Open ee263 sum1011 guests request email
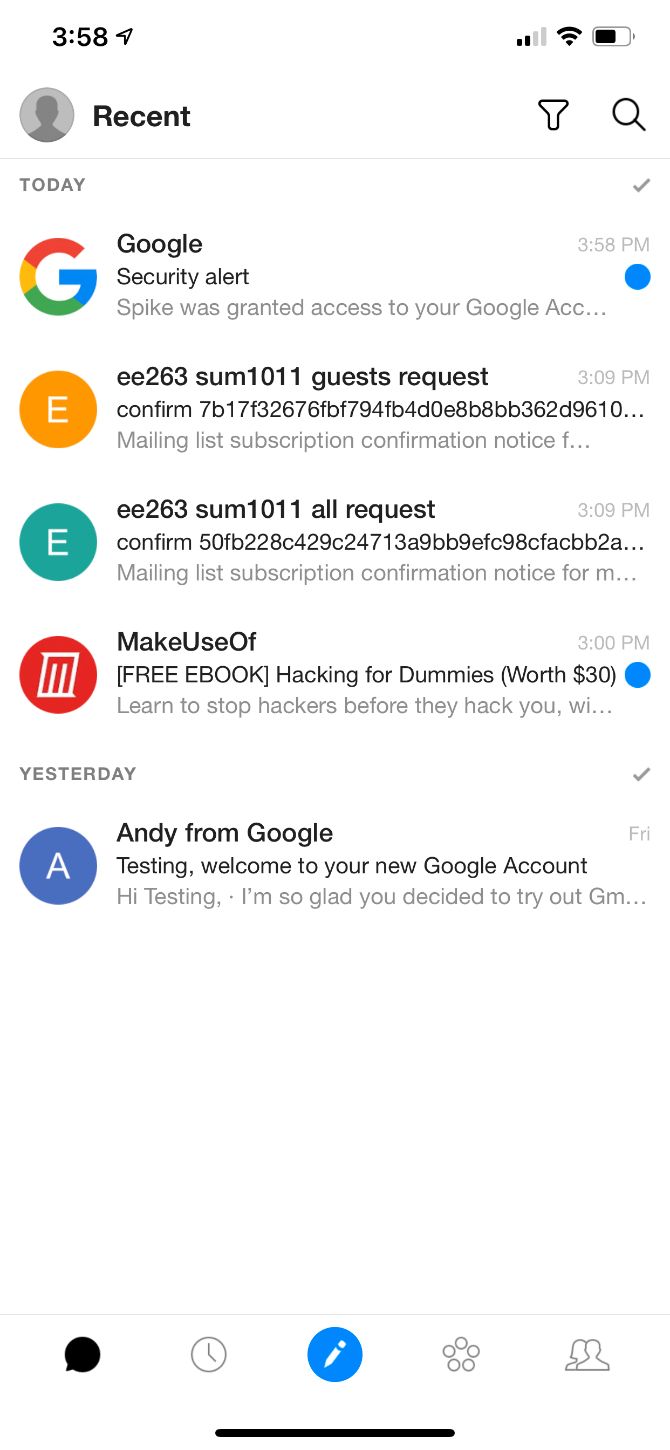The image size is (670, 1450). 335,409
